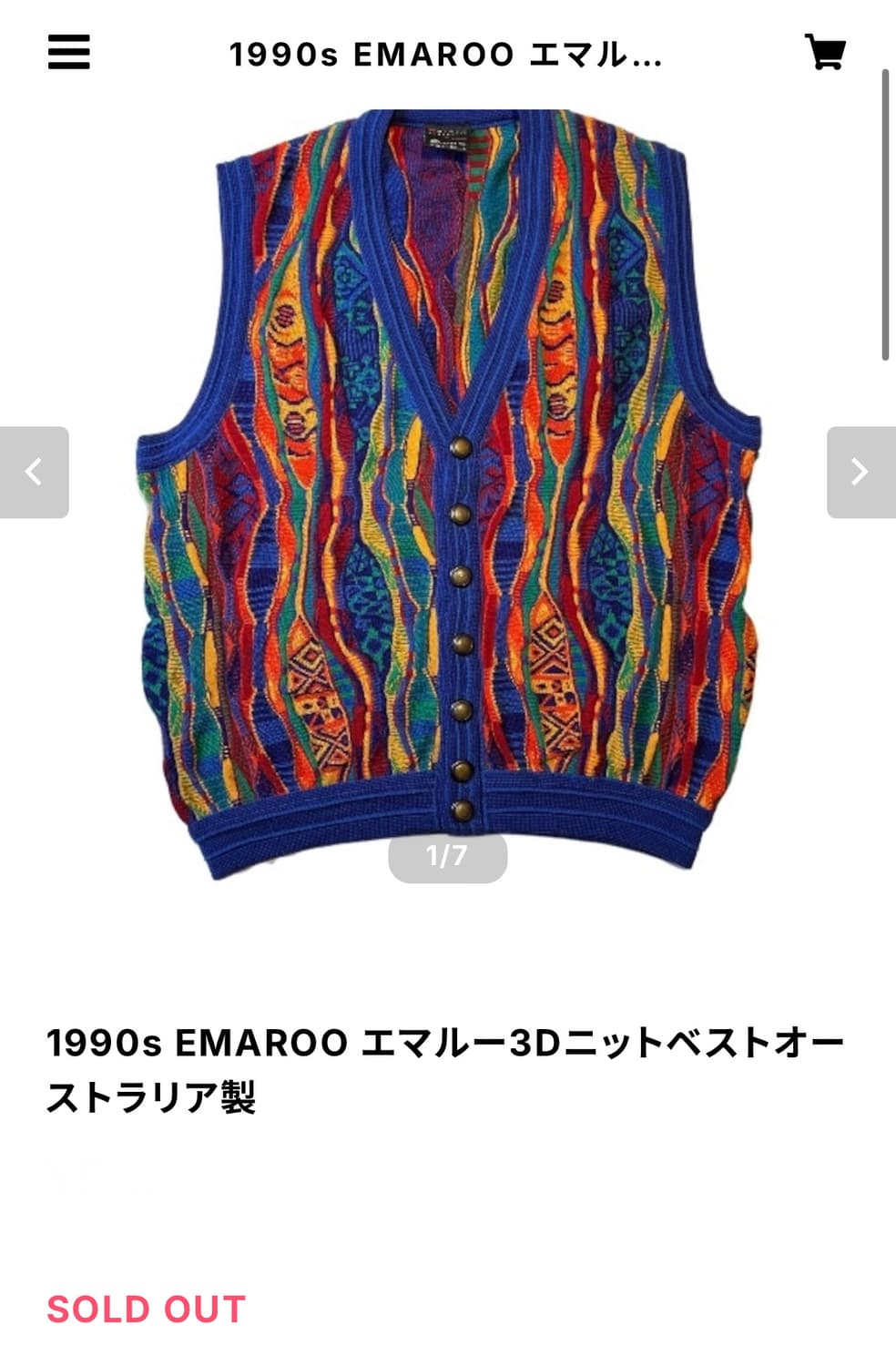The width and height of the screenshot is (896, 1366).
Task: Open the hamburger navigation menu
Action: (68, 54)
